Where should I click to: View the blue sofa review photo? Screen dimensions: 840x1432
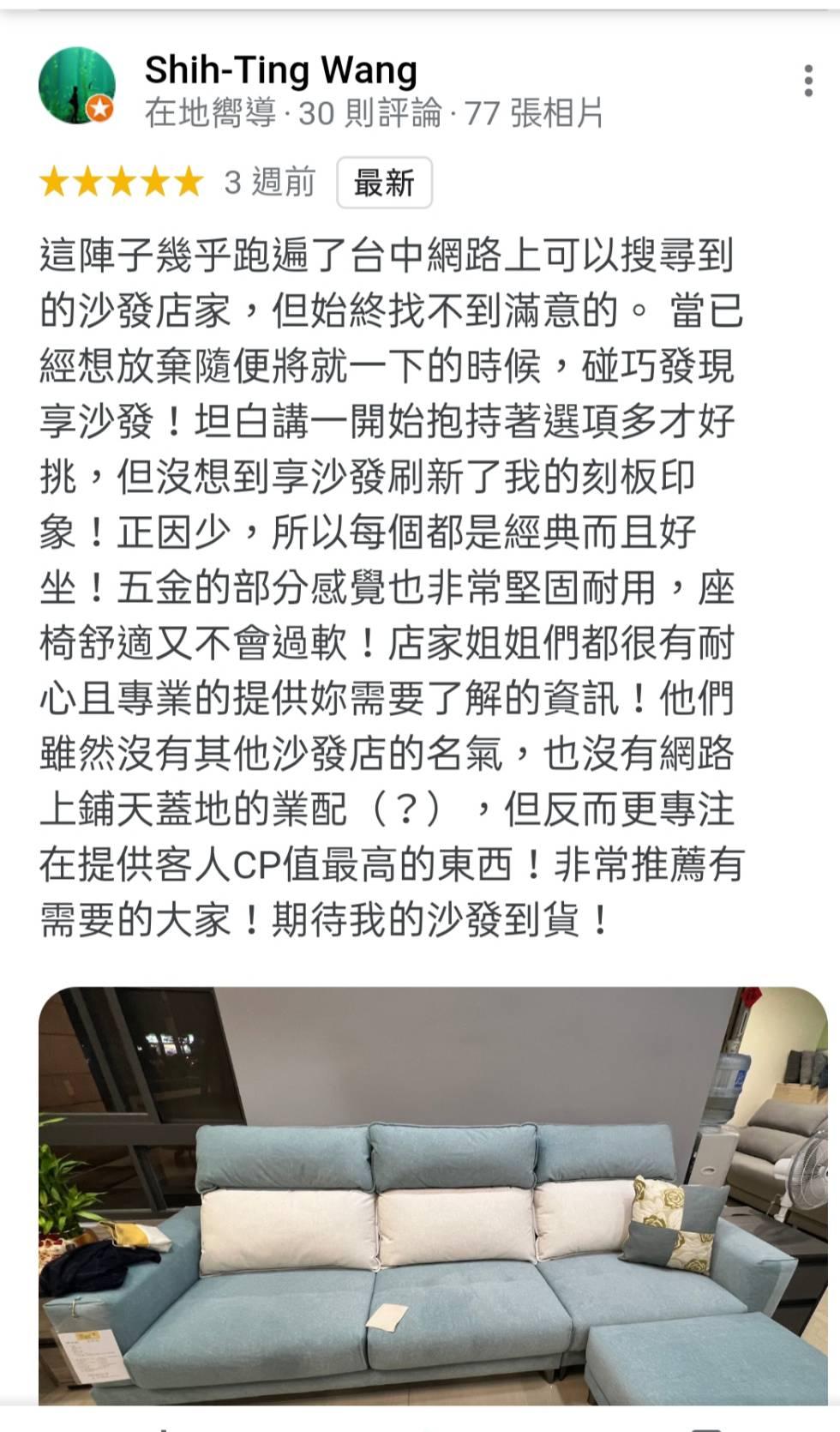point(433,1195)
